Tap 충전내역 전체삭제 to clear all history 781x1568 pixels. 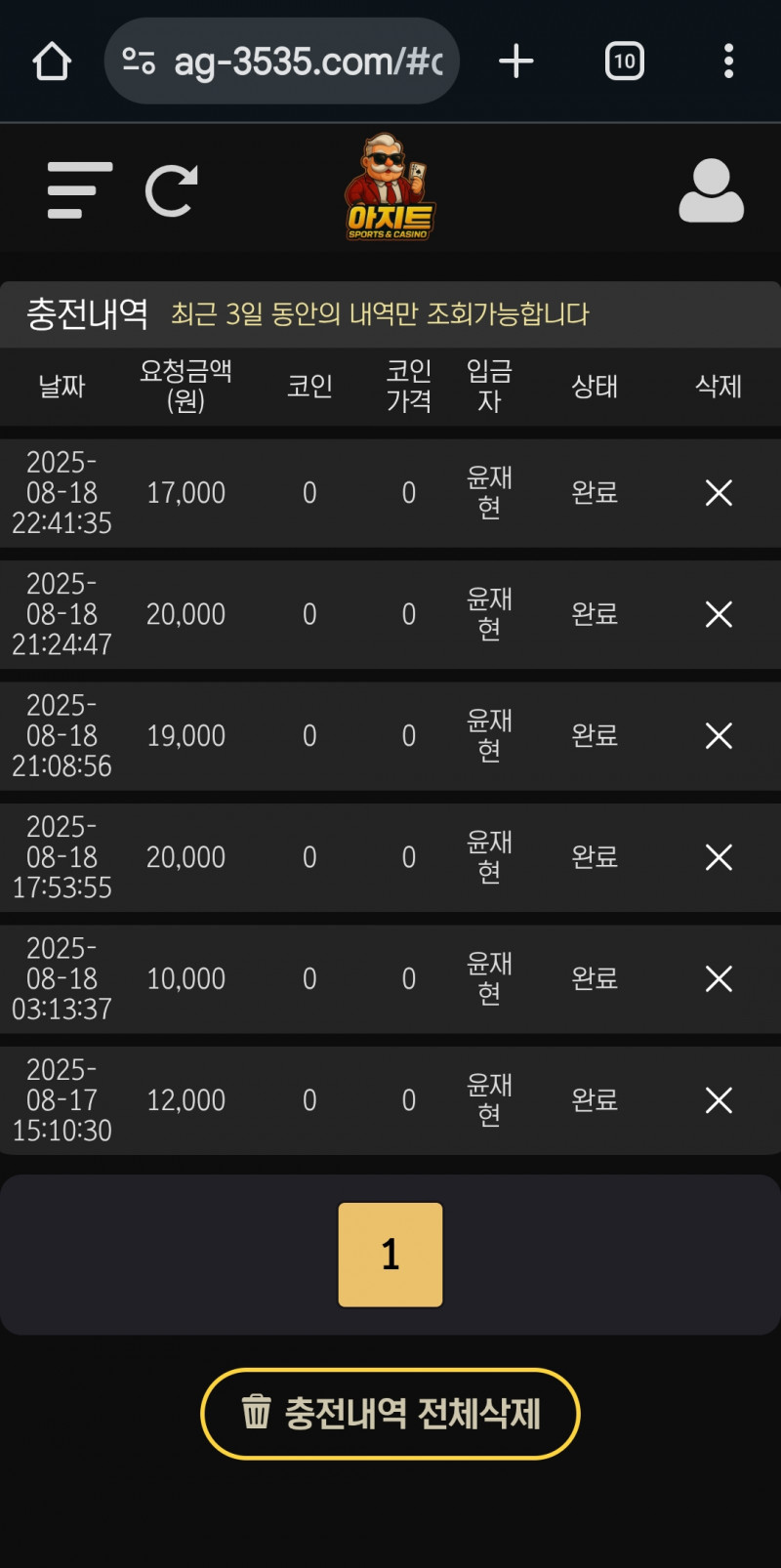pyautogui.click(x=390, y=1414)
